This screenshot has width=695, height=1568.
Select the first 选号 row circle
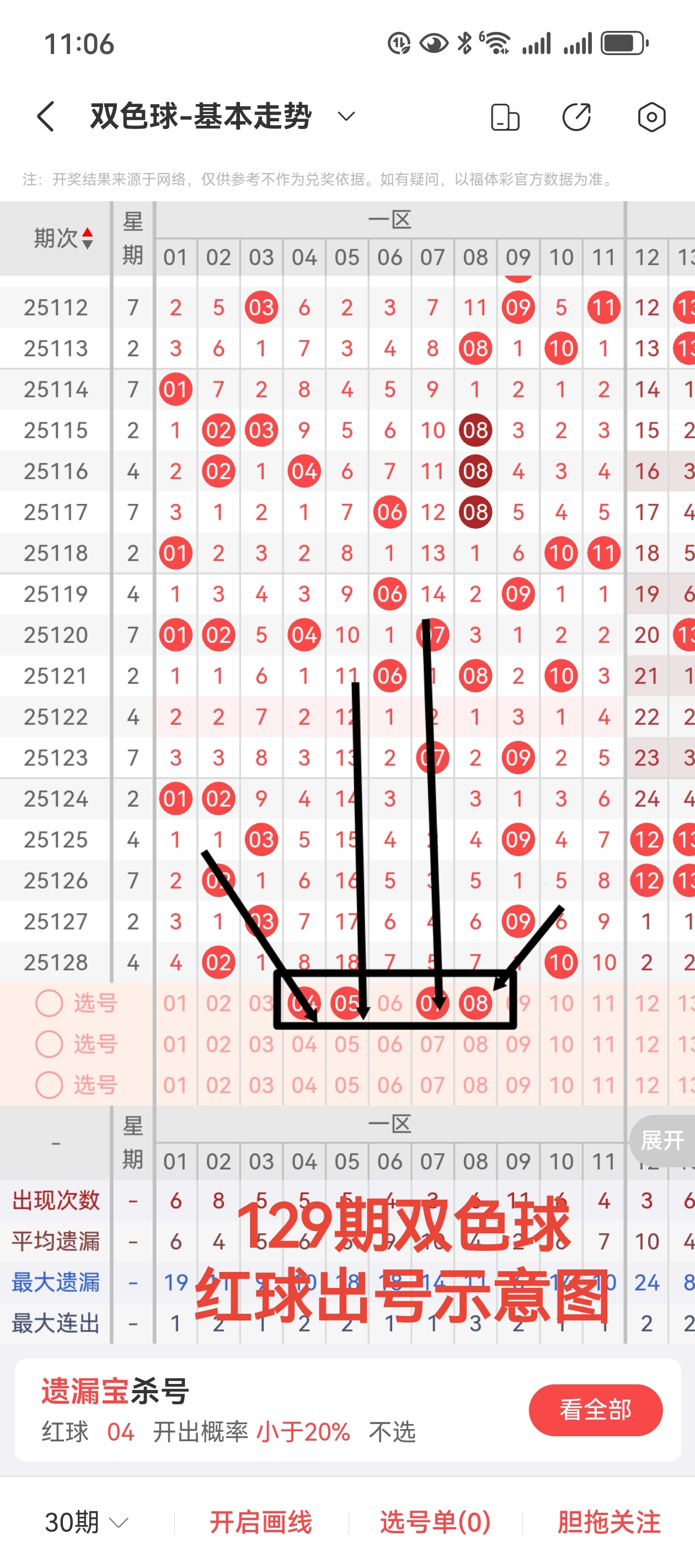coord(49,1003)
